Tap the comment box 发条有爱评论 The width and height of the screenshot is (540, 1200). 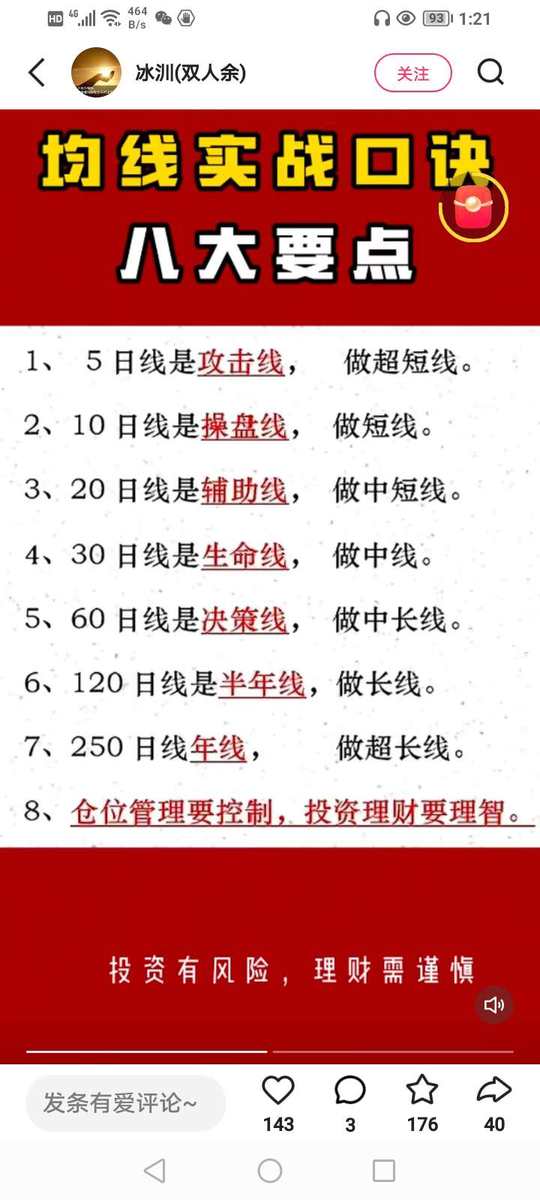tap(126, 1103)
